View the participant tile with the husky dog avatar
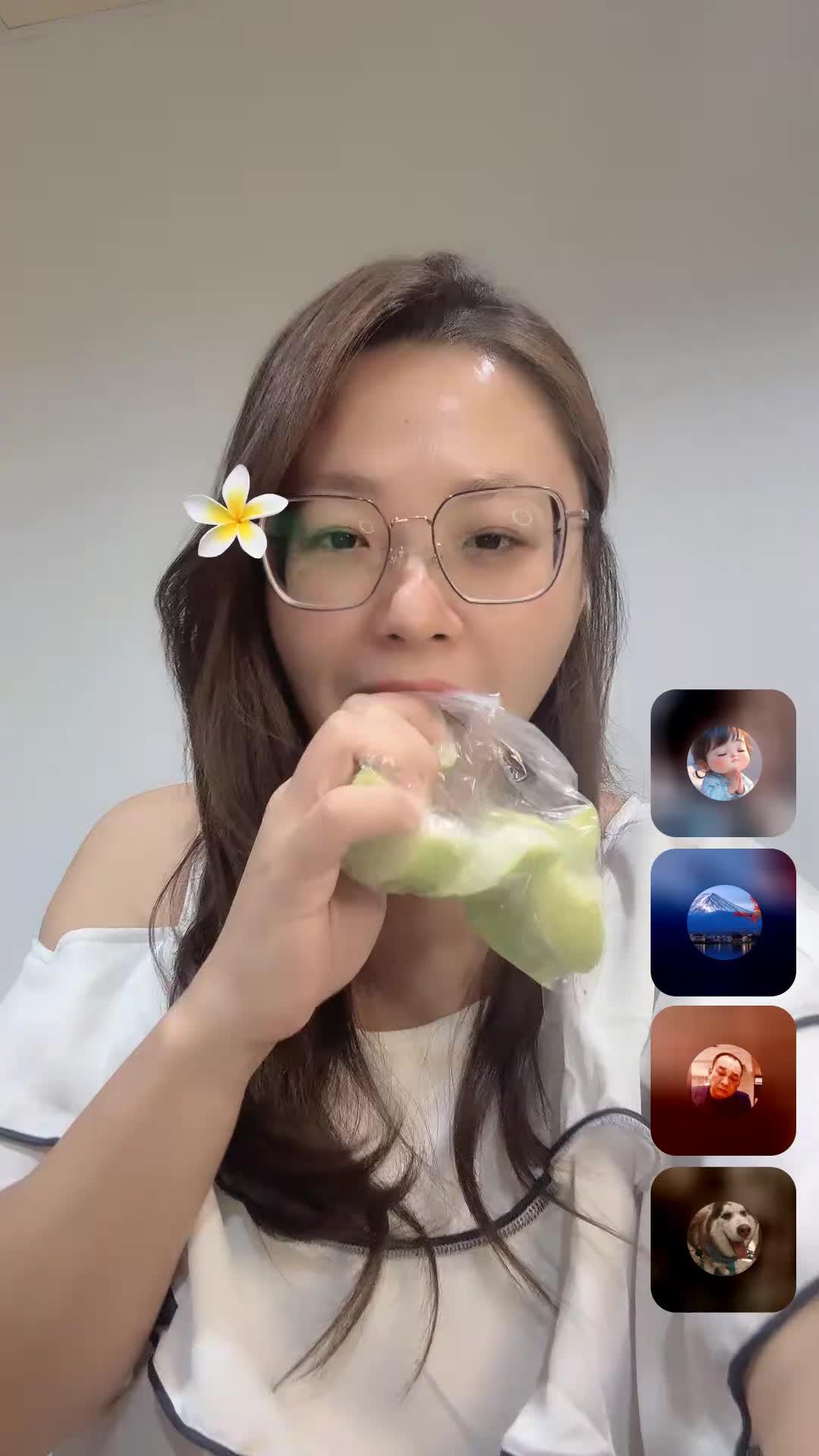Viewport: 819px width, 1456px height. coord(723,1238)
